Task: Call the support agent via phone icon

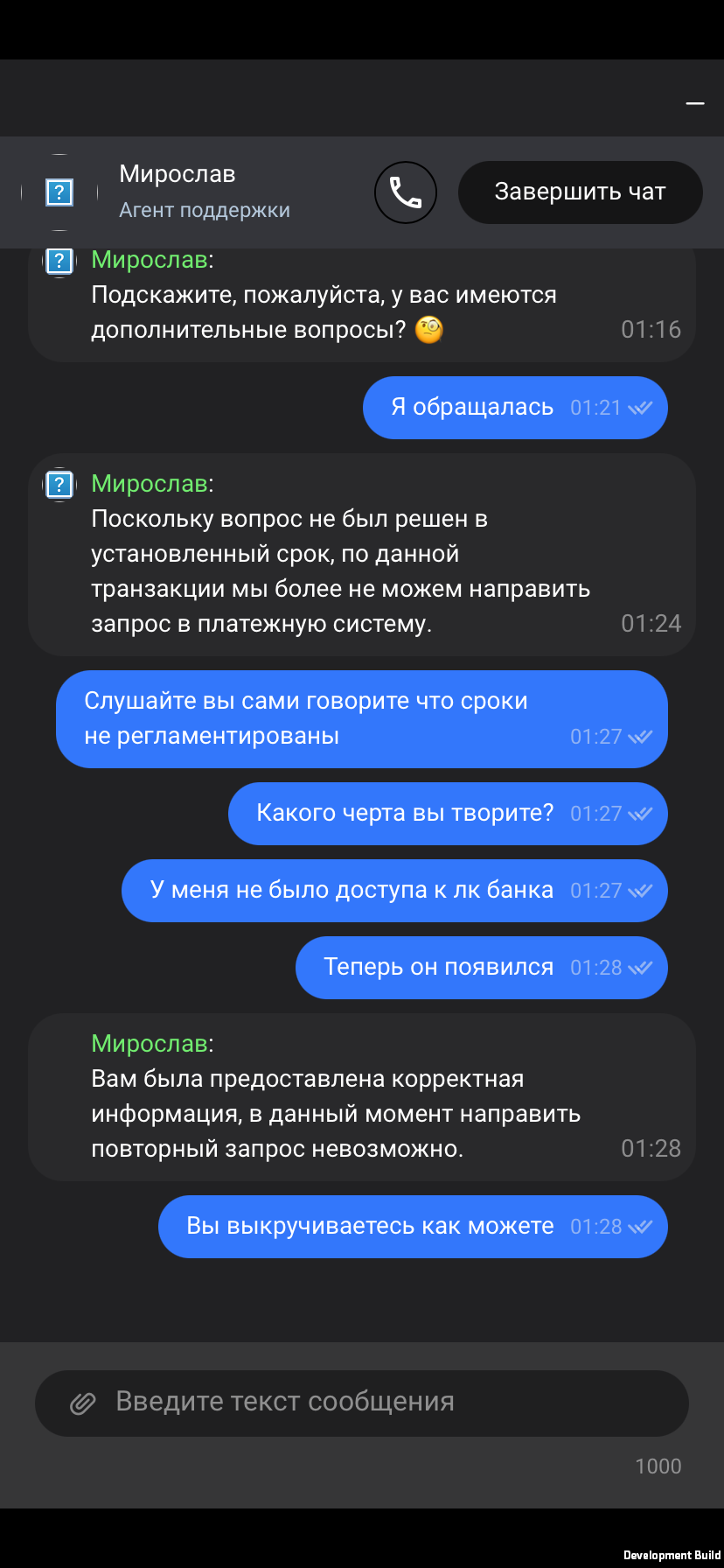Action: [406, 192]
